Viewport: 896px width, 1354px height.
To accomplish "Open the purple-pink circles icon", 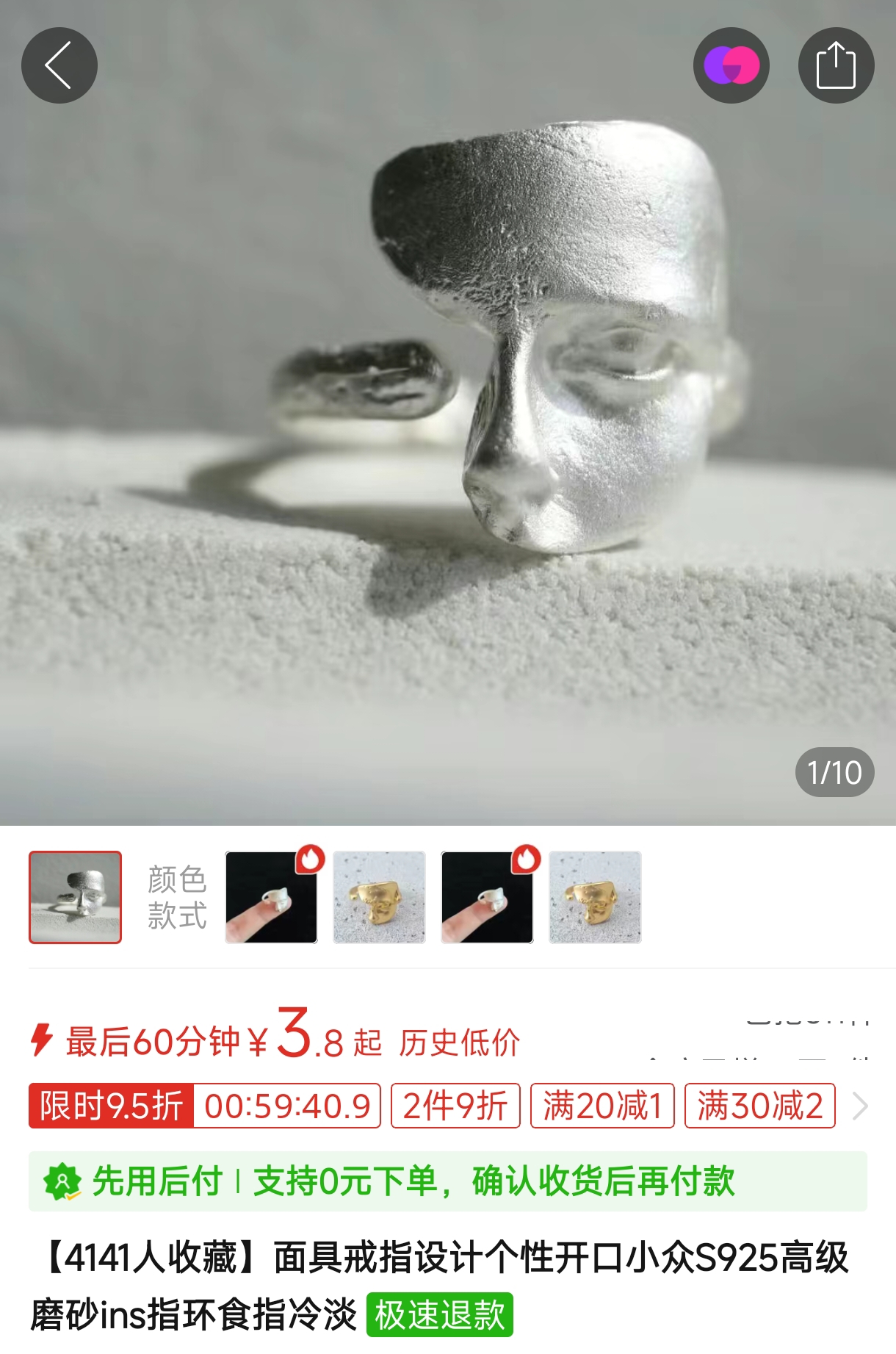I will click(x=731, y=65).
